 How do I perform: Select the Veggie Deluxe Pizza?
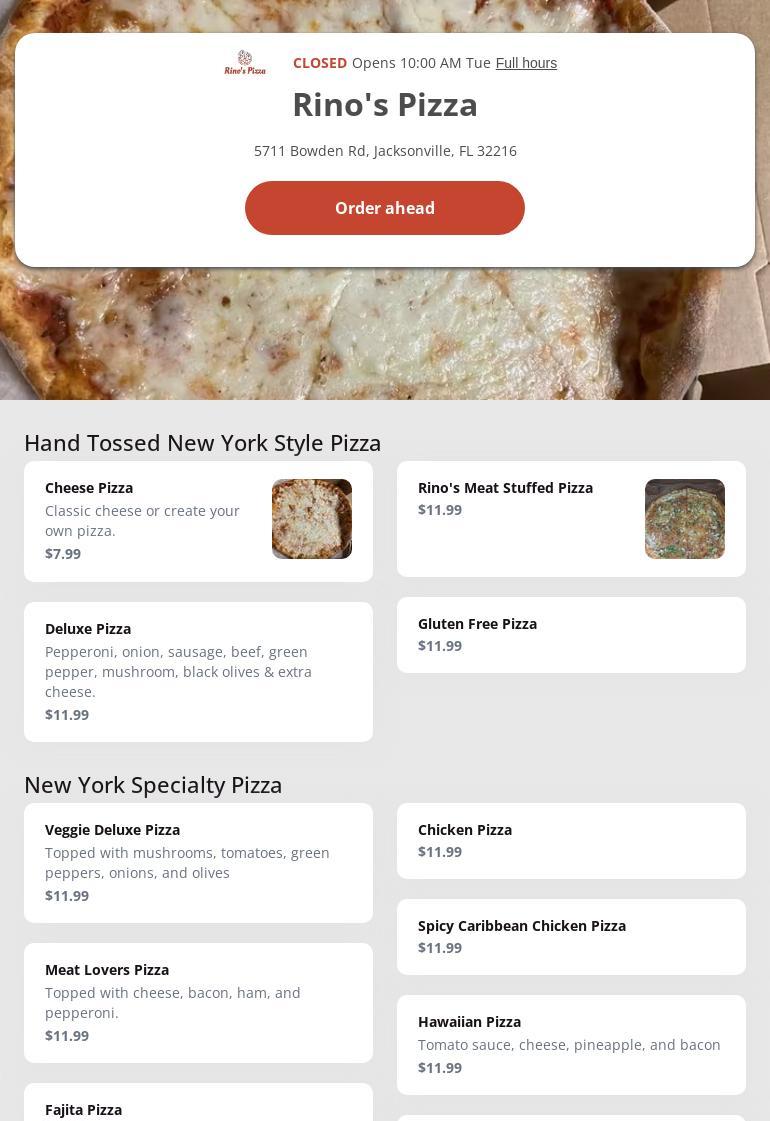pyautogui.click(x=198, y=862)
